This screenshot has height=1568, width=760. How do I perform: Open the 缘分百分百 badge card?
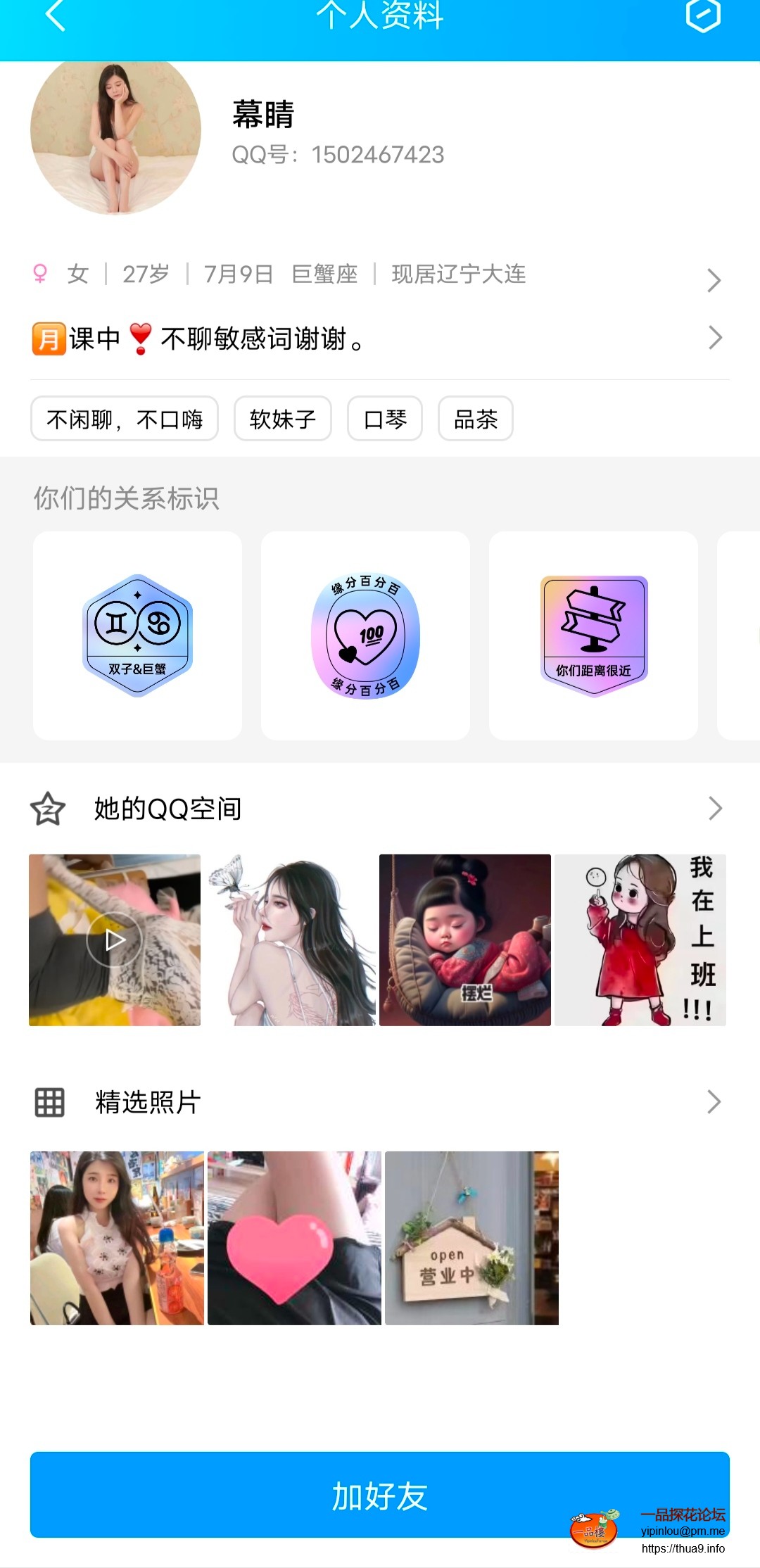[365, 636]
